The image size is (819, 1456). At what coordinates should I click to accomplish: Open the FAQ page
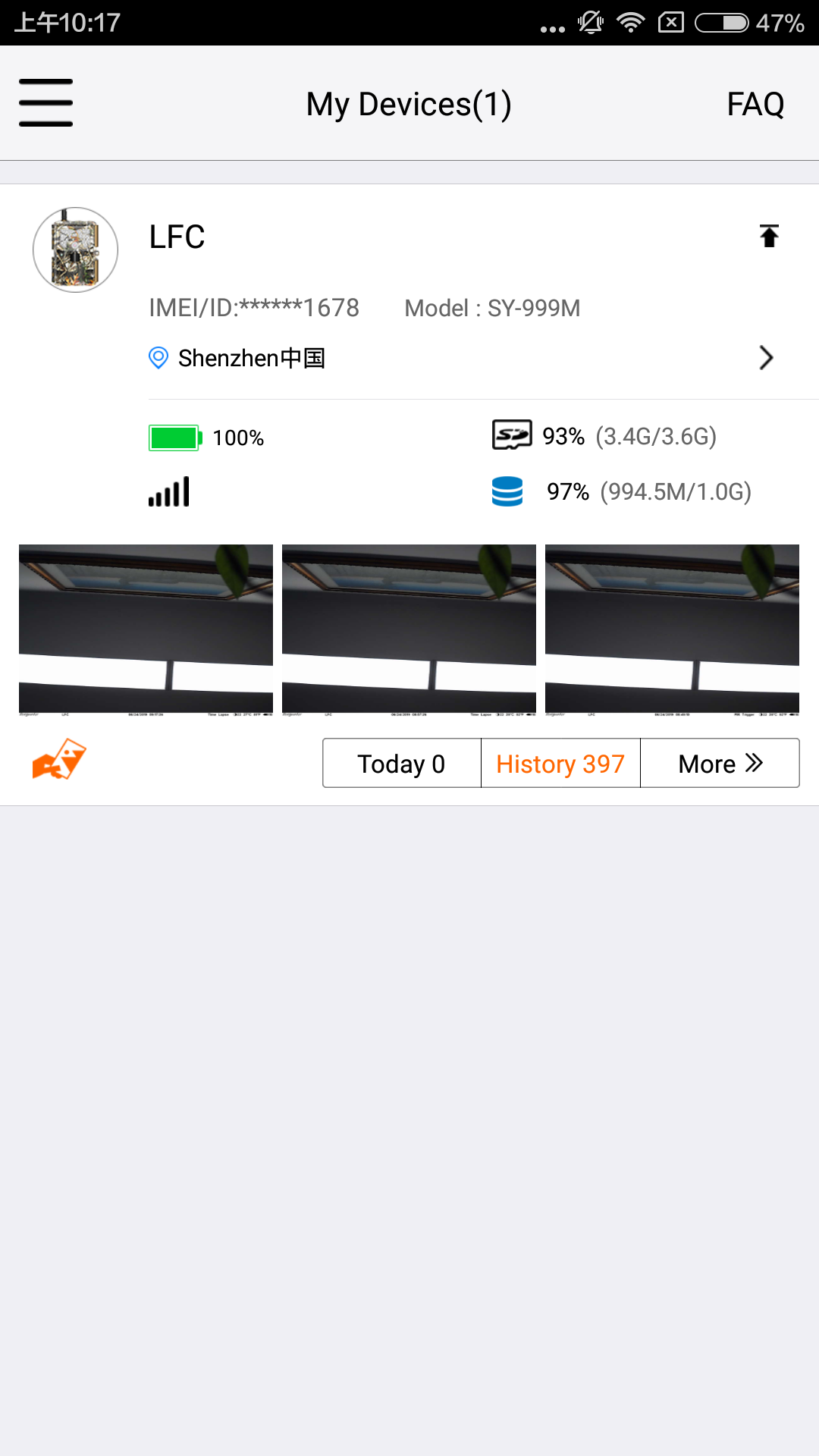coord(755,104)
